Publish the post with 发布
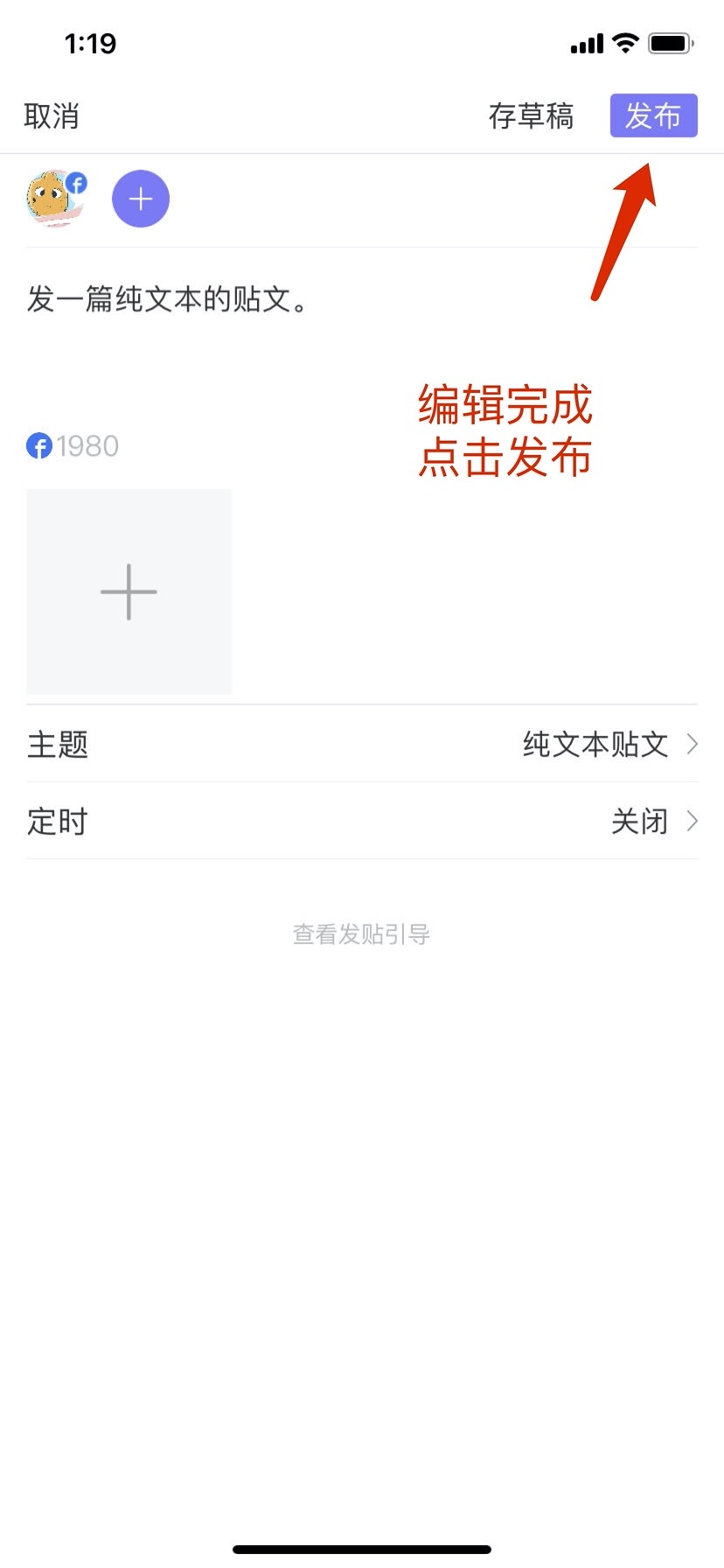This screenshot has height=1568, width=724. [653, 115]
